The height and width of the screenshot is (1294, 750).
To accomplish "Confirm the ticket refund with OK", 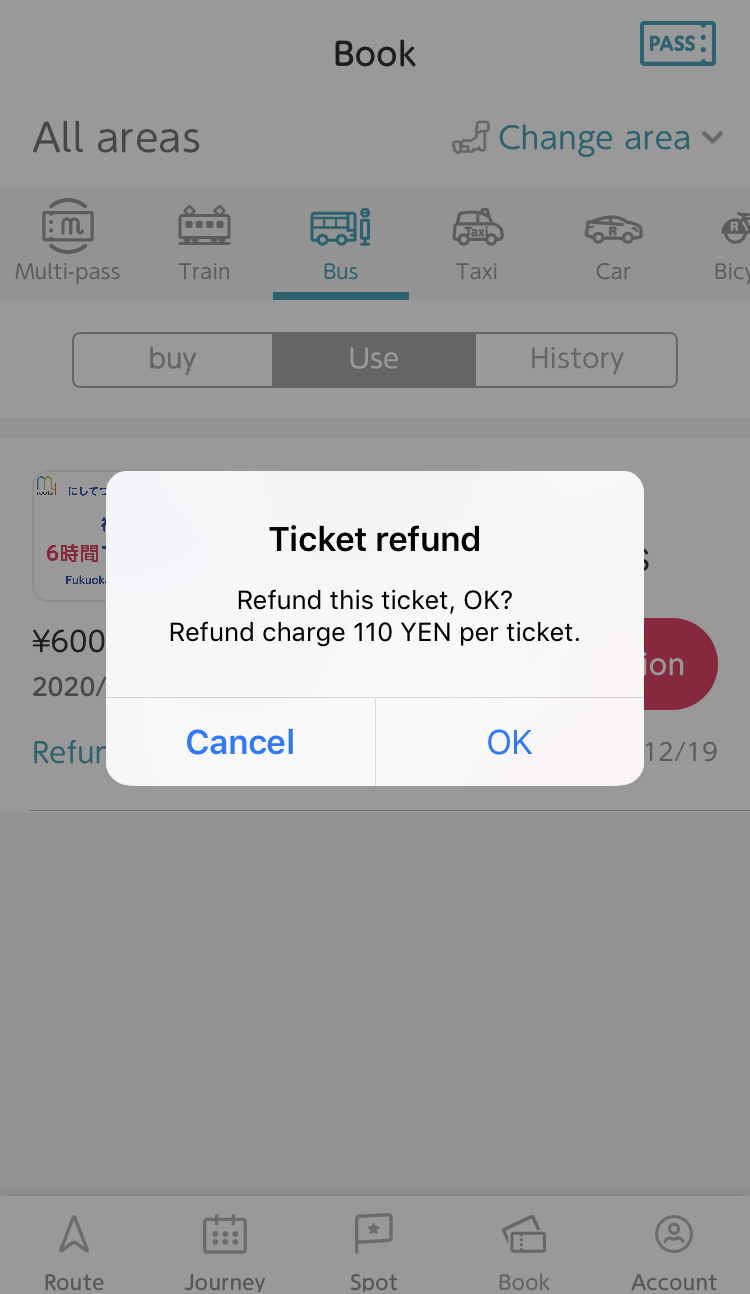I will tap(509, 742).
